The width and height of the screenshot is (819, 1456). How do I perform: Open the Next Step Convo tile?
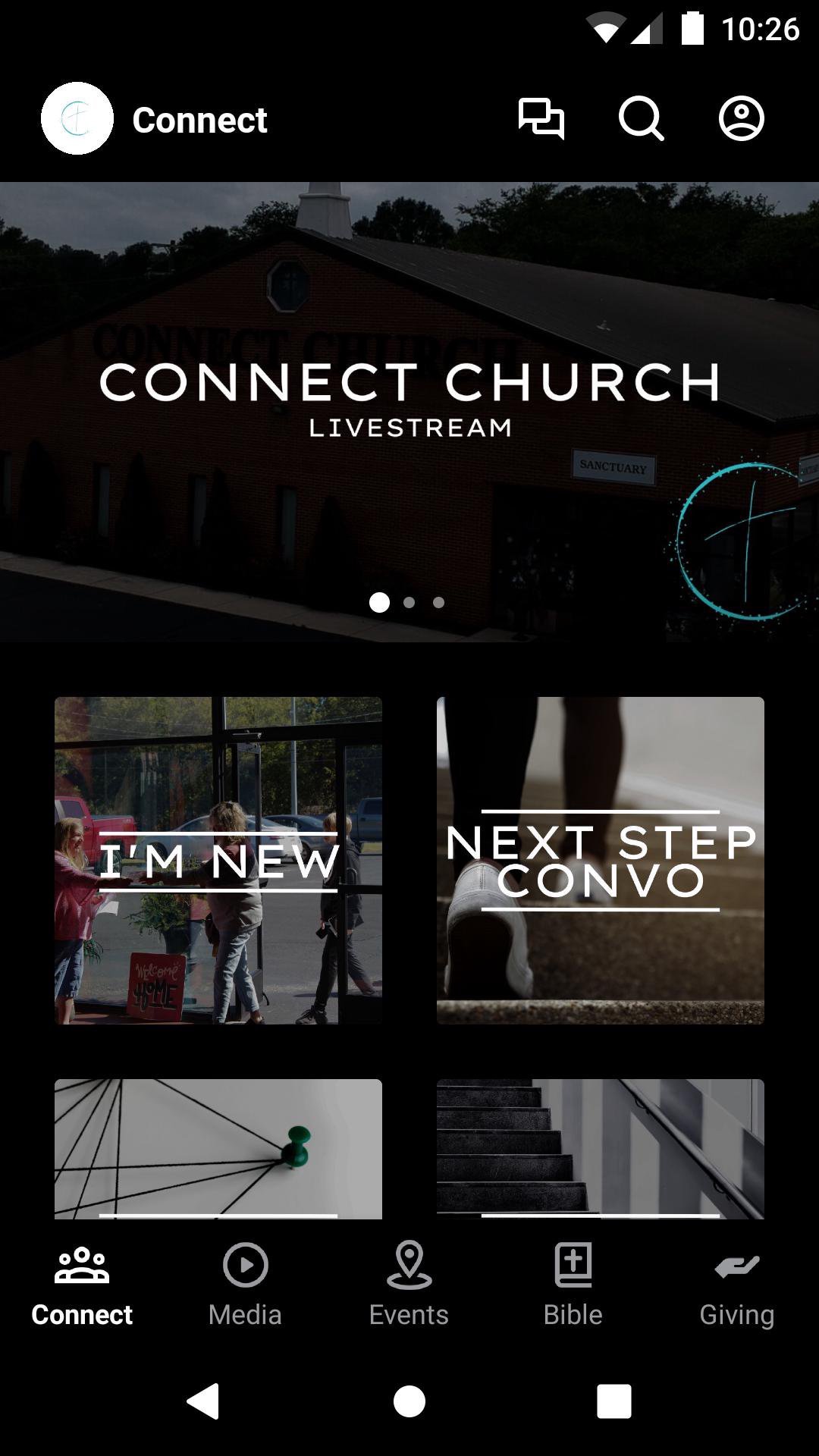pyautogui.click(x=601, y=861)
